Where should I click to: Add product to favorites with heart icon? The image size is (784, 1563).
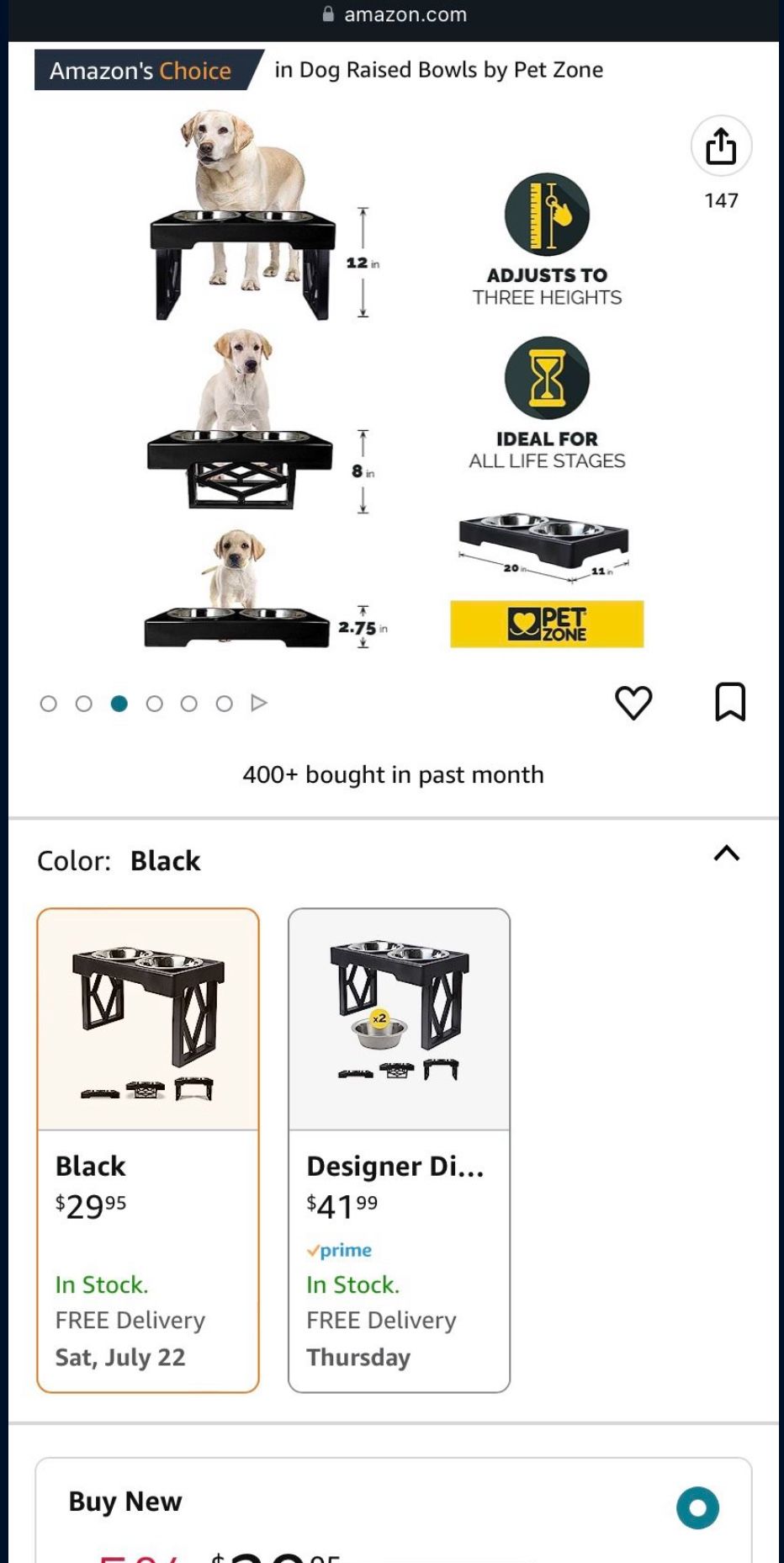point(633,703)
